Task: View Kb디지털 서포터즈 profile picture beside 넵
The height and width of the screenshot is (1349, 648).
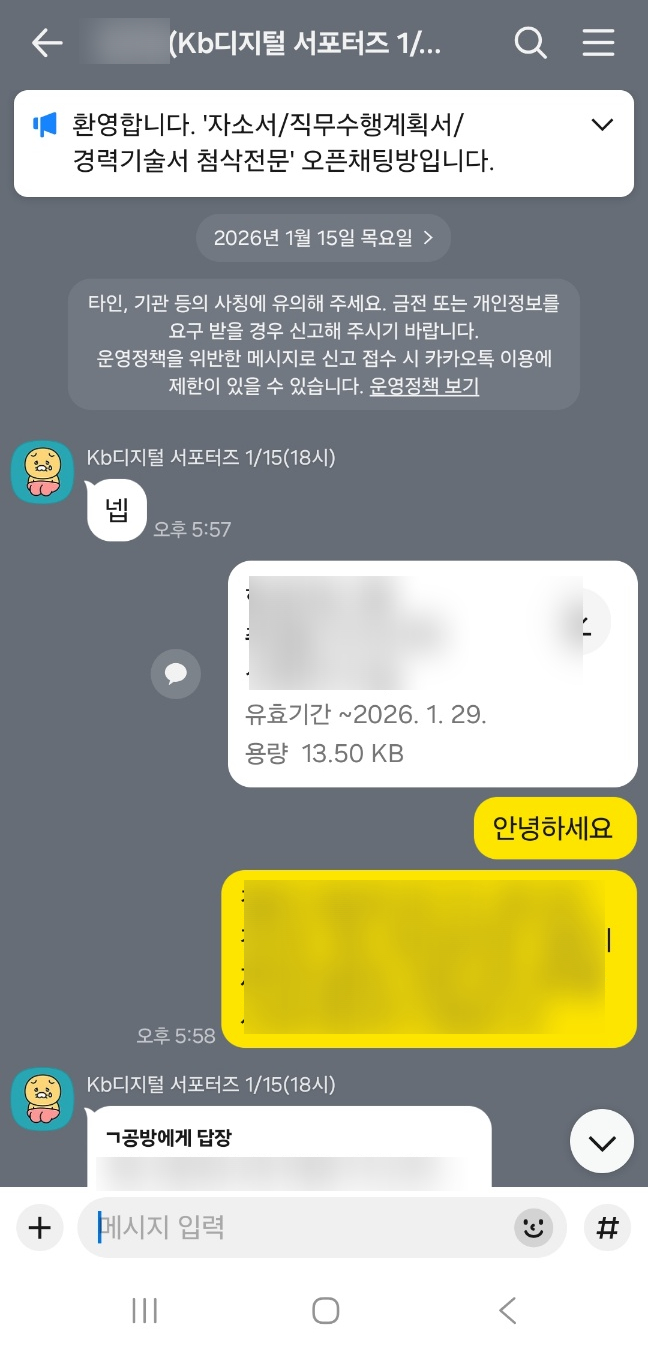Action: 42,472
